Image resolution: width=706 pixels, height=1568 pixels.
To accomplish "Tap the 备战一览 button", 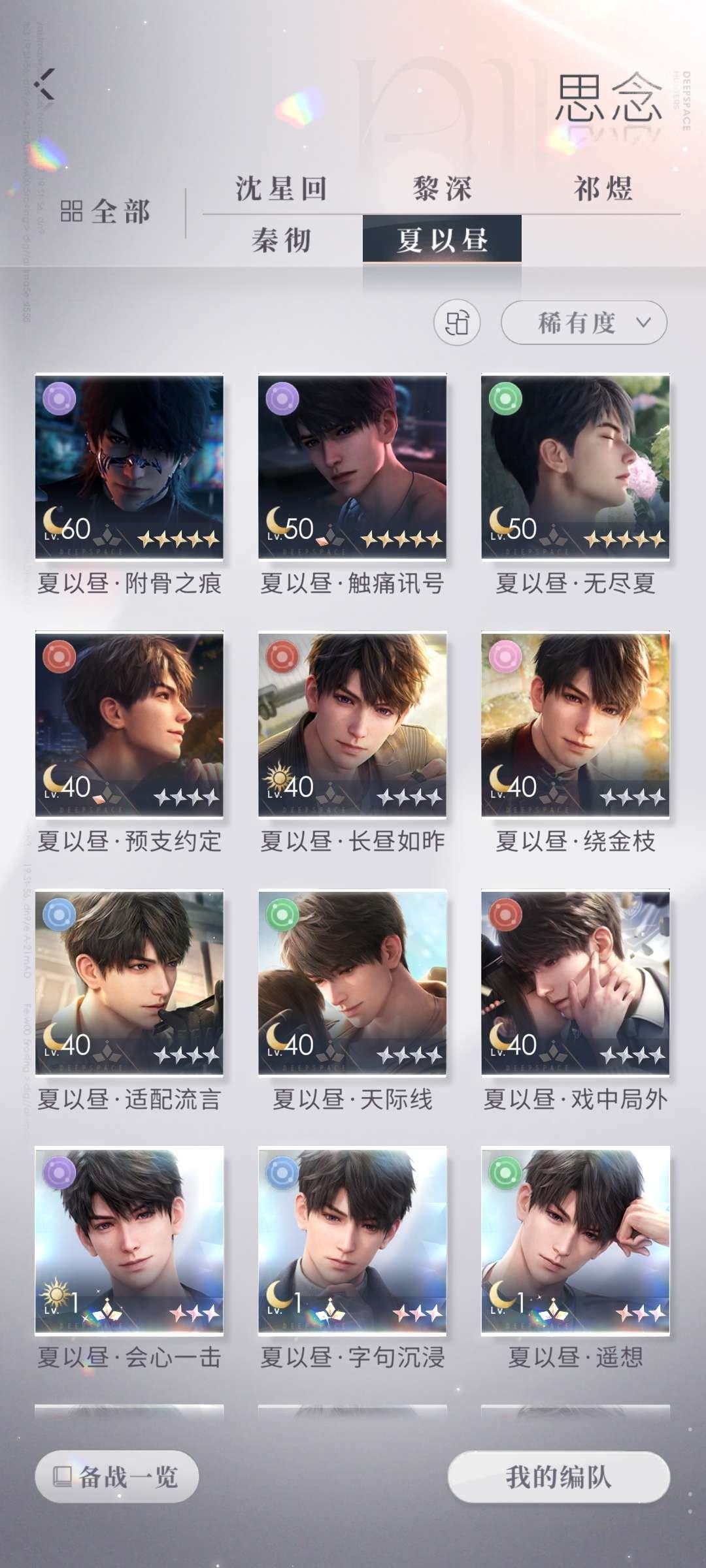I will click(116, 1477).
